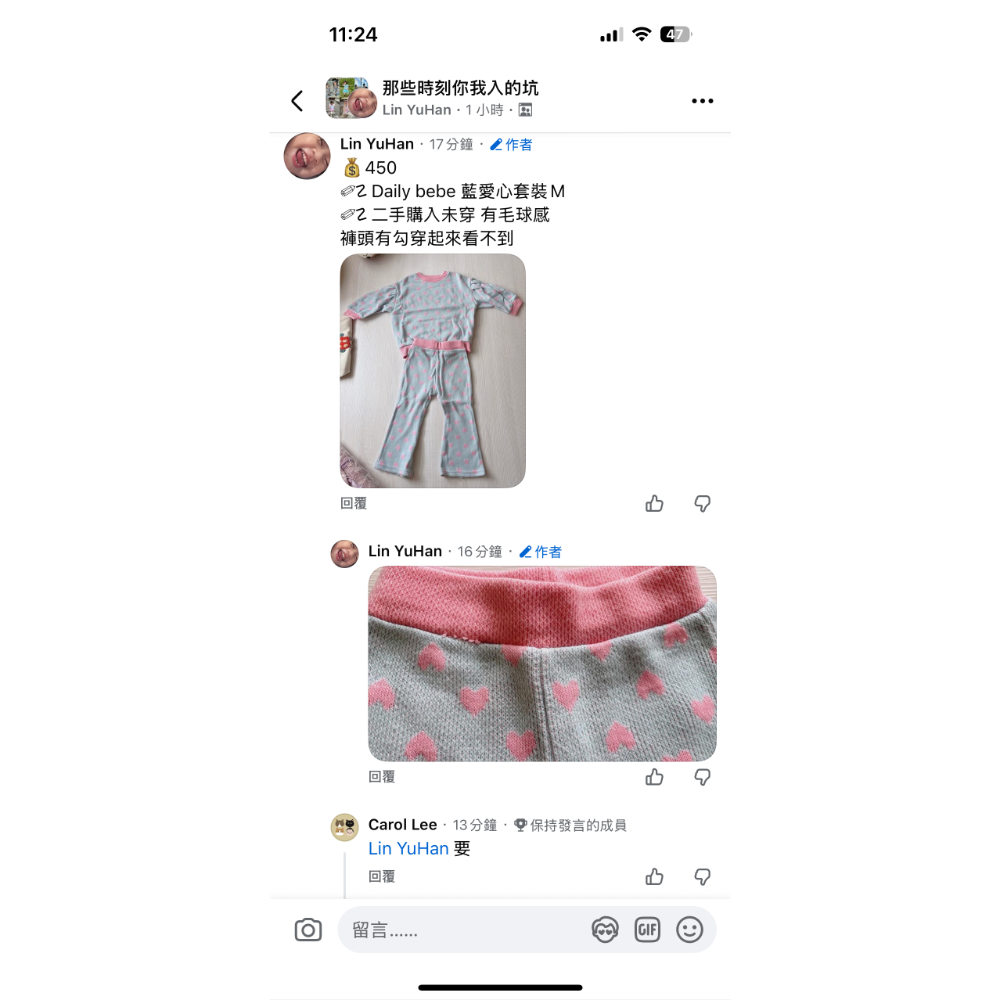This screenshot has height=1000, width=1000.
Task: Open the three-dot overflow menu
Action: tap(703, 101)
